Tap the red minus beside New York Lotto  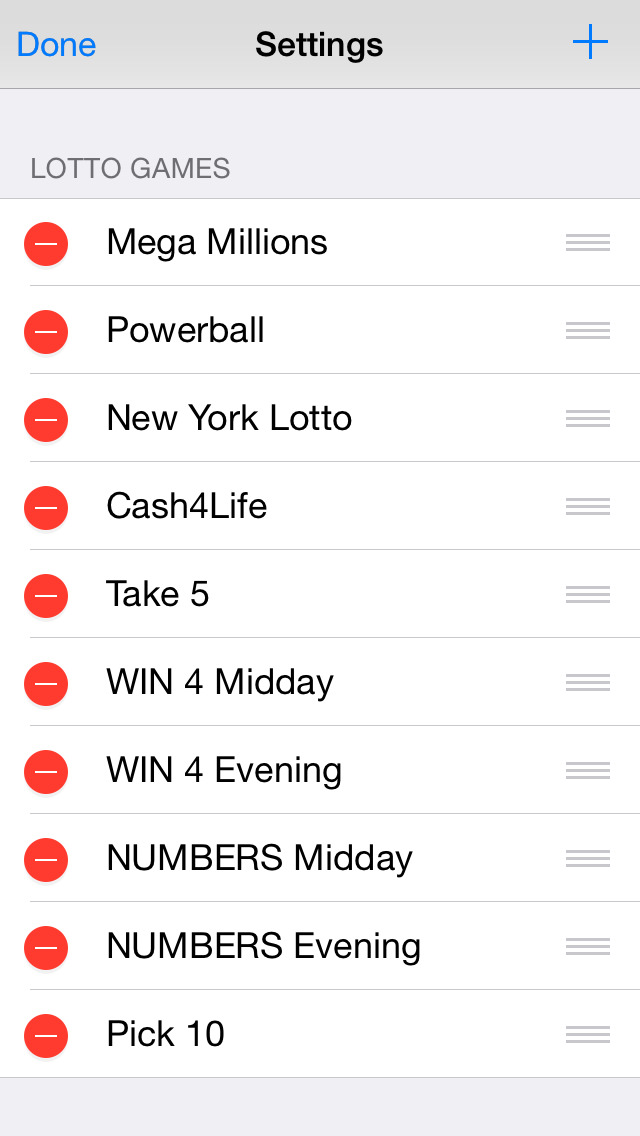(46, 419)
